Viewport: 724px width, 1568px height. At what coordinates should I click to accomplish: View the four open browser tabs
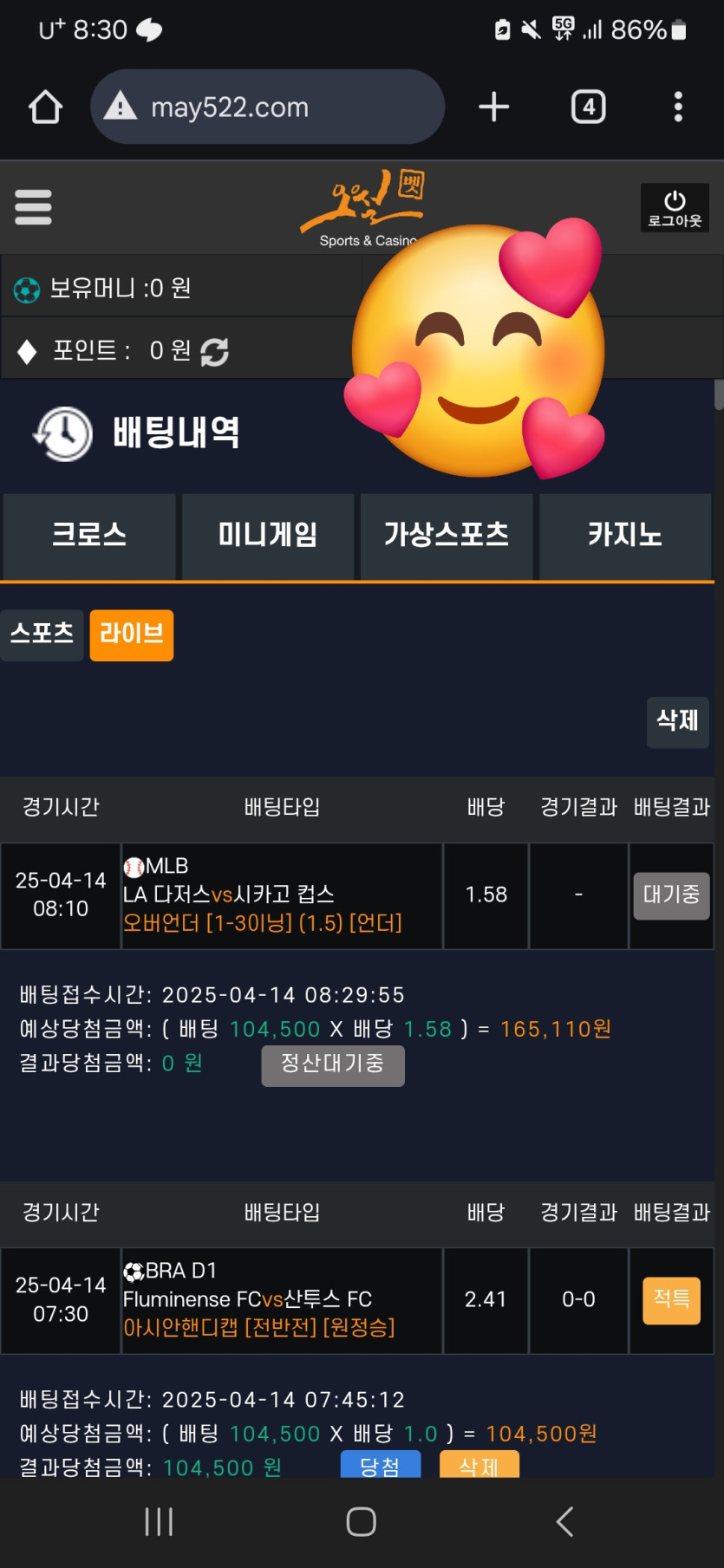click(588, 107)
